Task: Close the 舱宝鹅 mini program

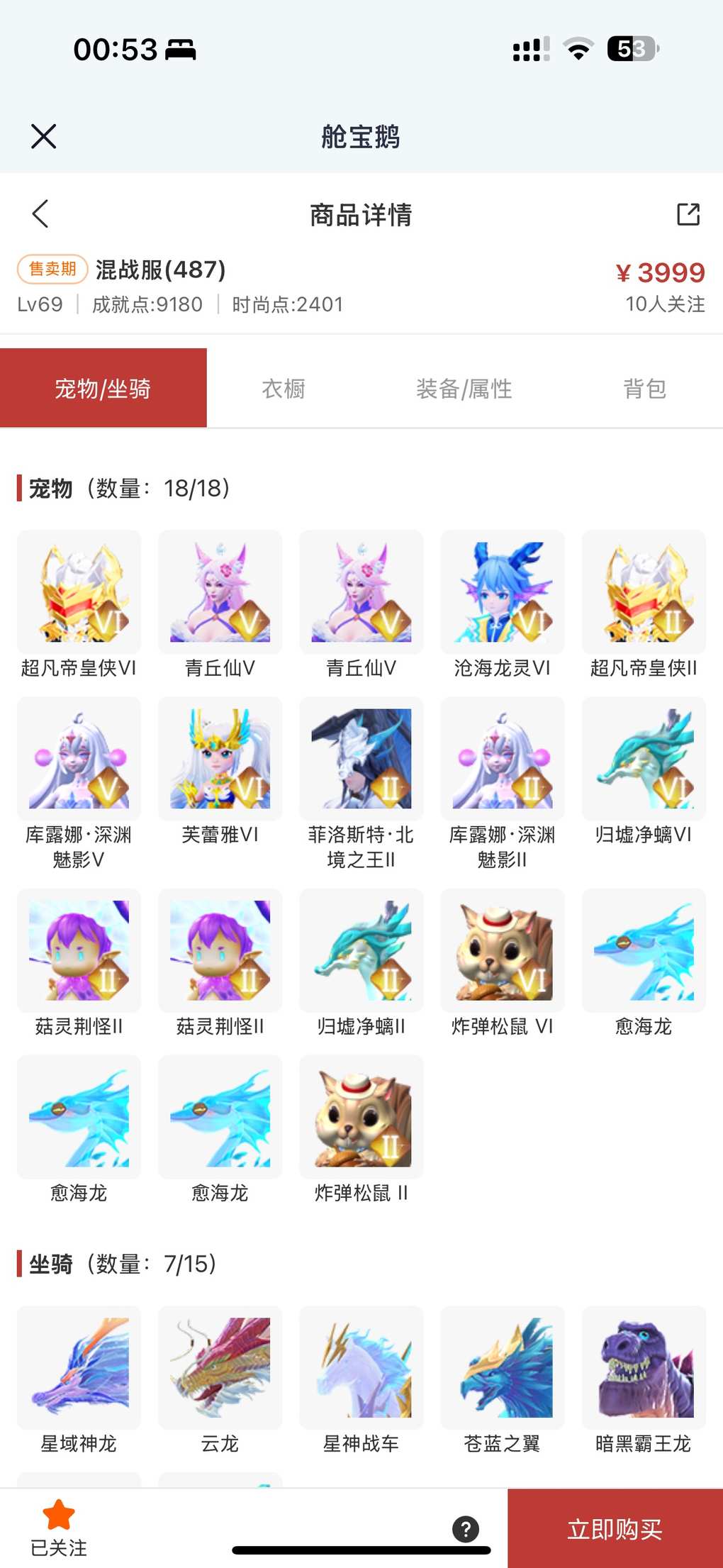Action: point(43,135)
